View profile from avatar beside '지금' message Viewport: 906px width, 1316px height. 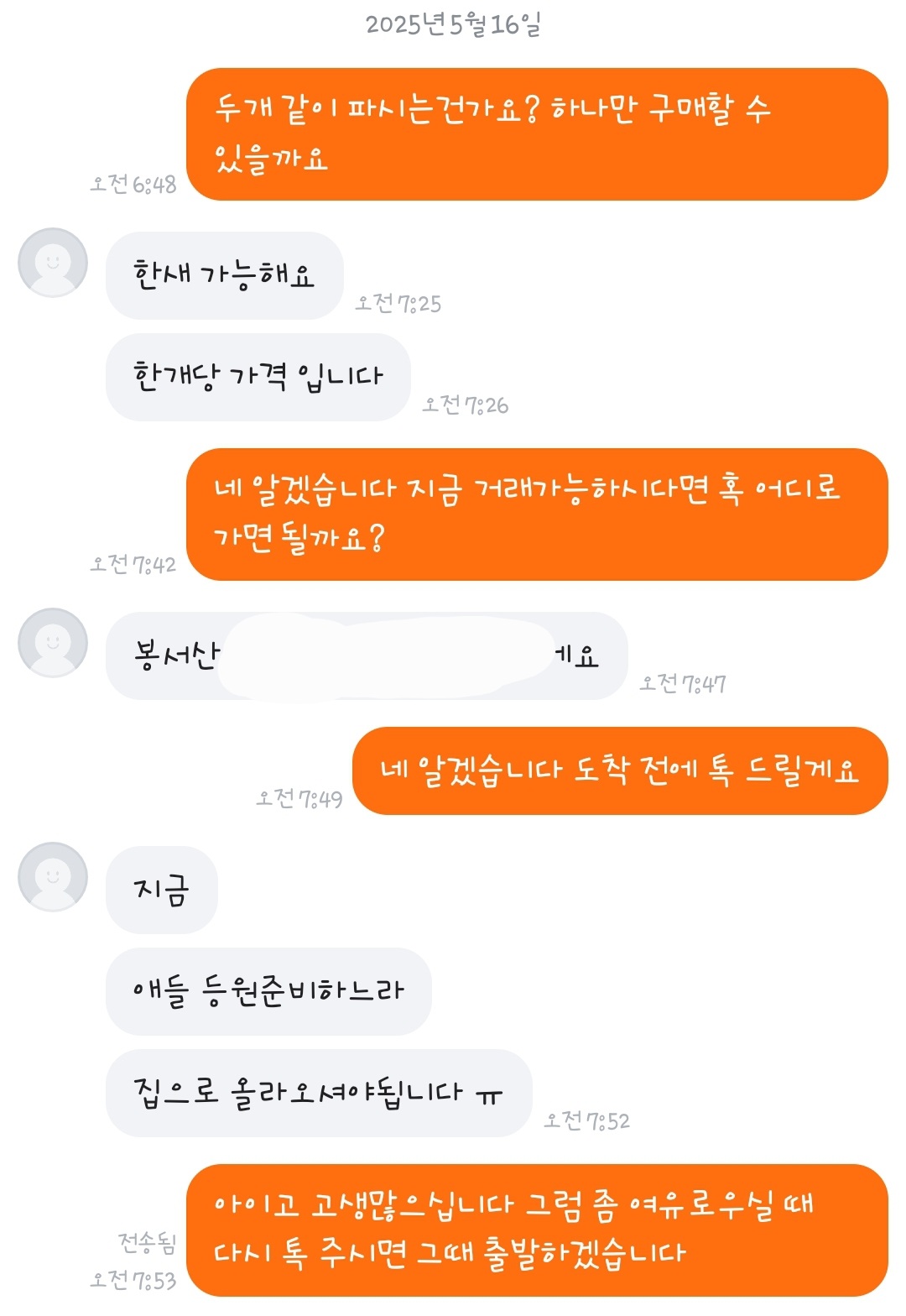53,877
